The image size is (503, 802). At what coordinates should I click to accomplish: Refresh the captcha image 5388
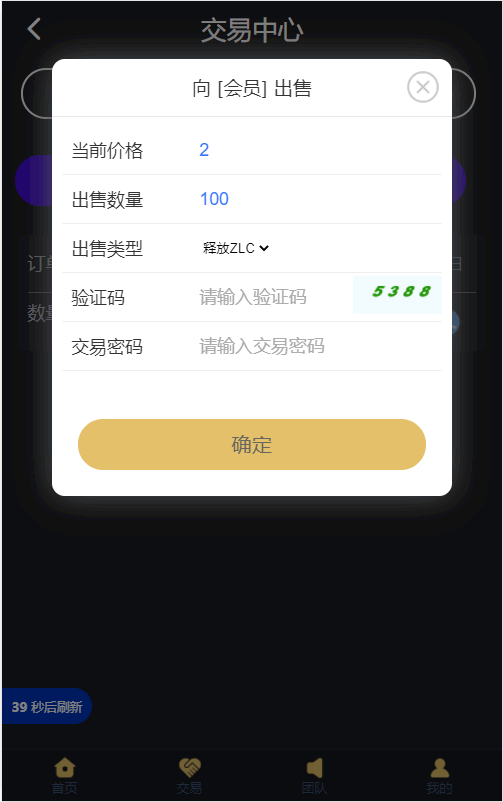(x=398, y=295)
